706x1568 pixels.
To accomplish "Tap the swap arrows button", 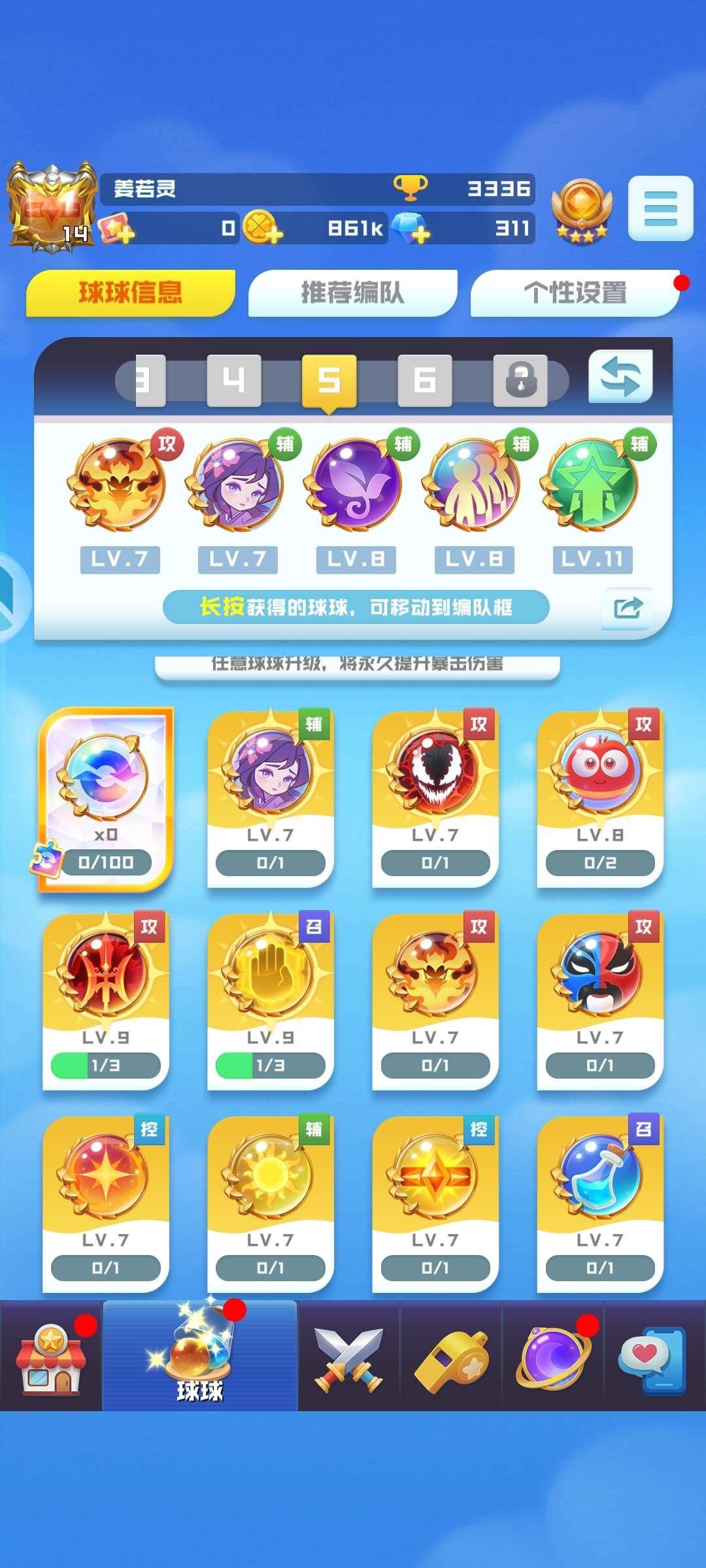I will [620, 377].
